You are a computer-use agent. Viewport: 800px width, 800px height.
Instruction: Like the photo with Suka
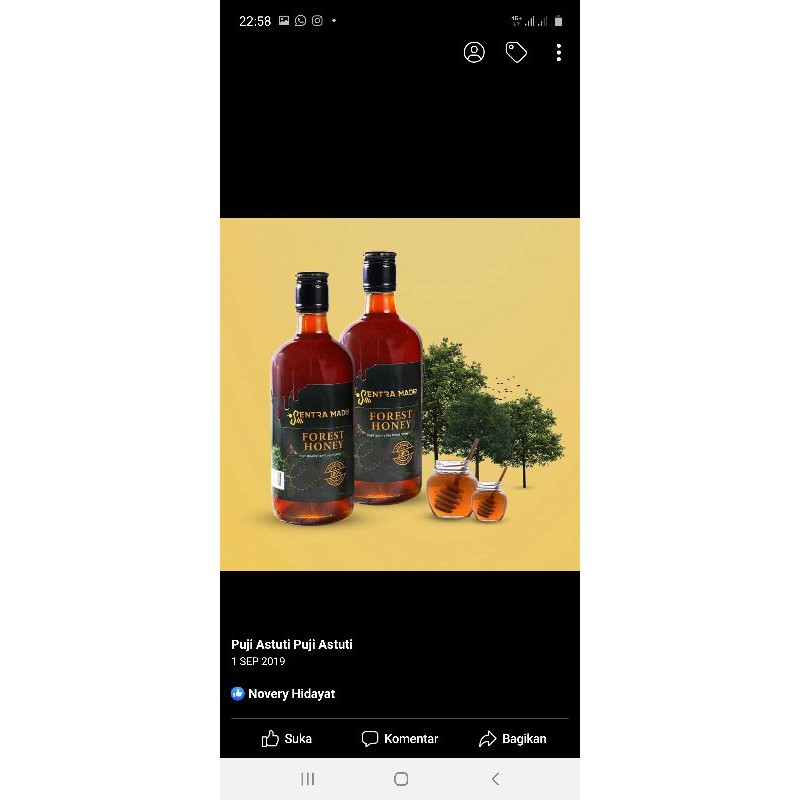pyautogui.click(x=287, y=739)
